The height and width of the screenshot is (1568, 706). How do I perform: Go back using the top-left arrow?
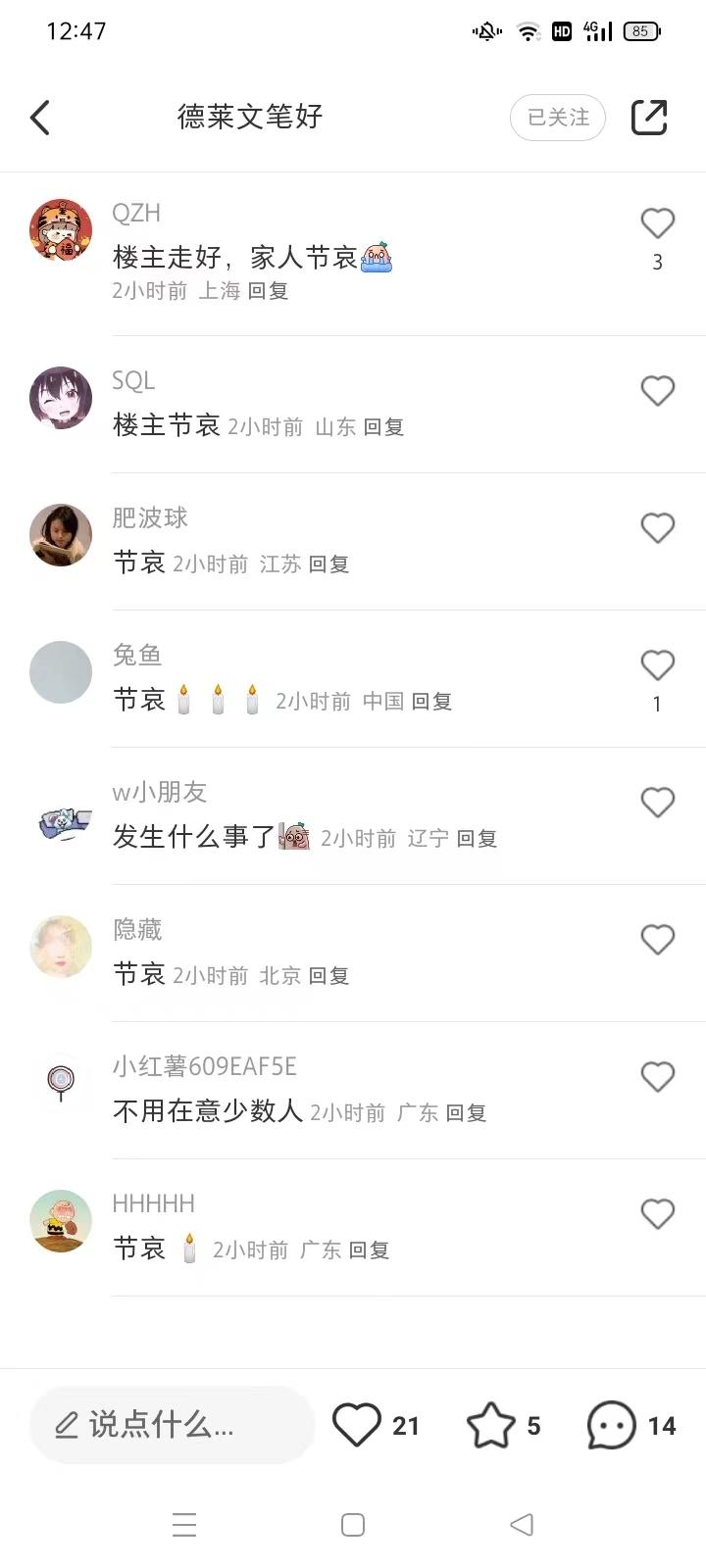pos(40,118)
